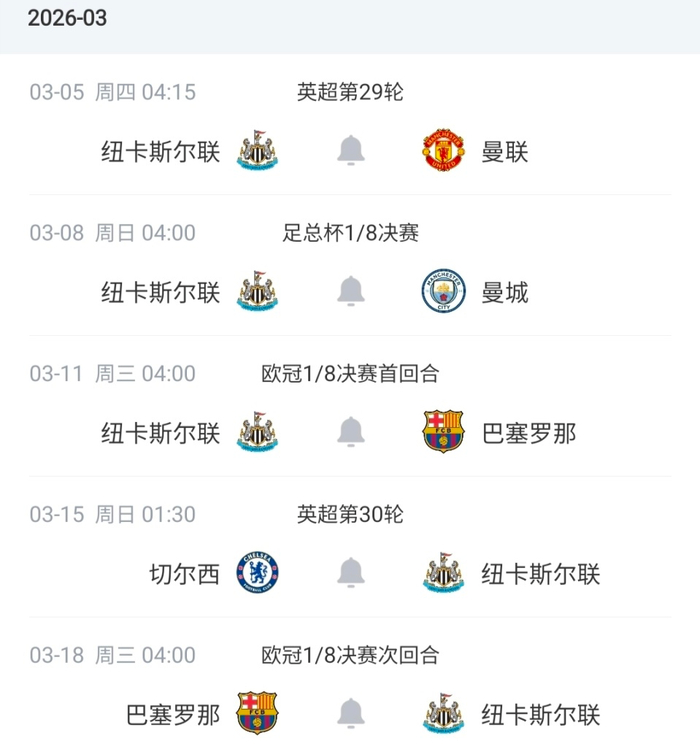Set reminder bell for Newcastle vs Manchester United

351,151
